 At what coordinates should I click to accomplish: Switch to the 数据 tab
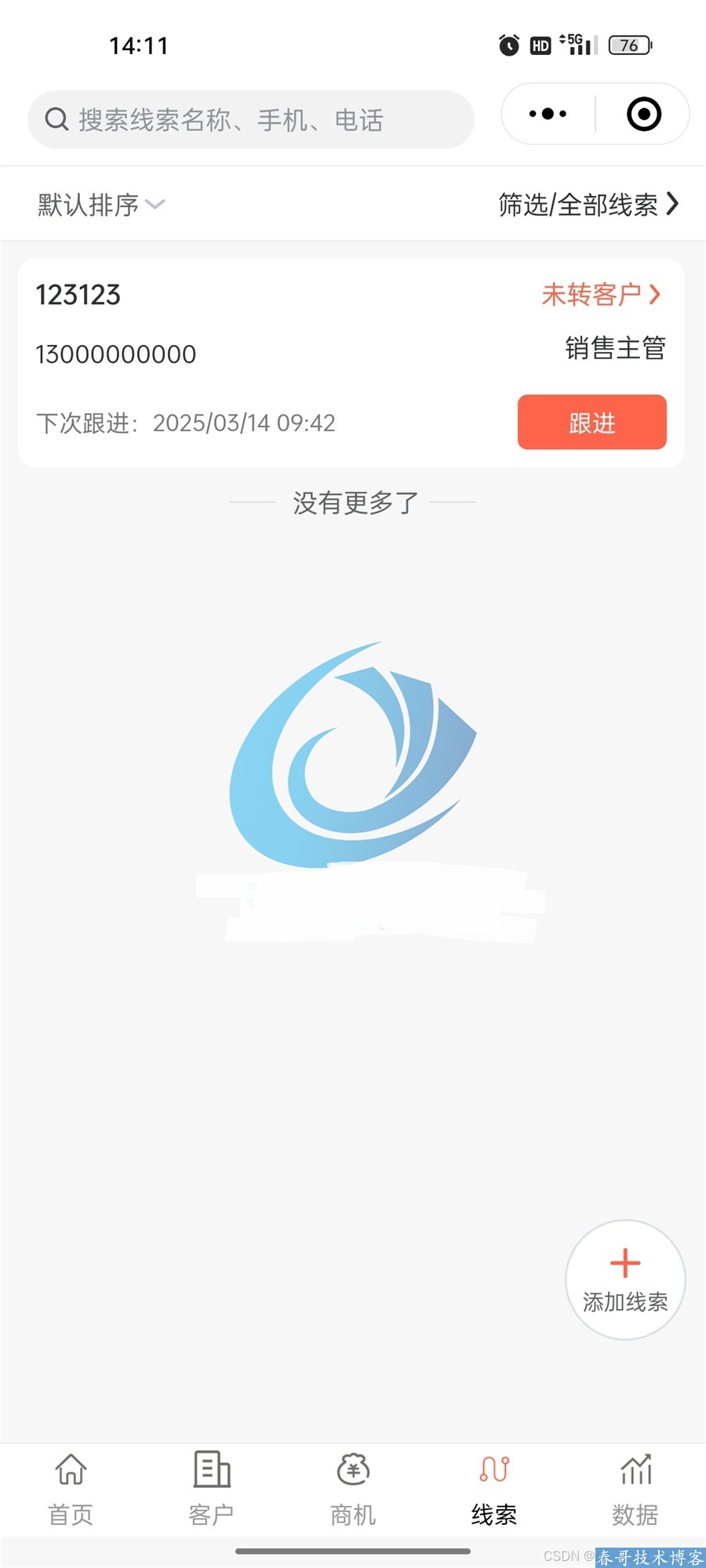635,1490
